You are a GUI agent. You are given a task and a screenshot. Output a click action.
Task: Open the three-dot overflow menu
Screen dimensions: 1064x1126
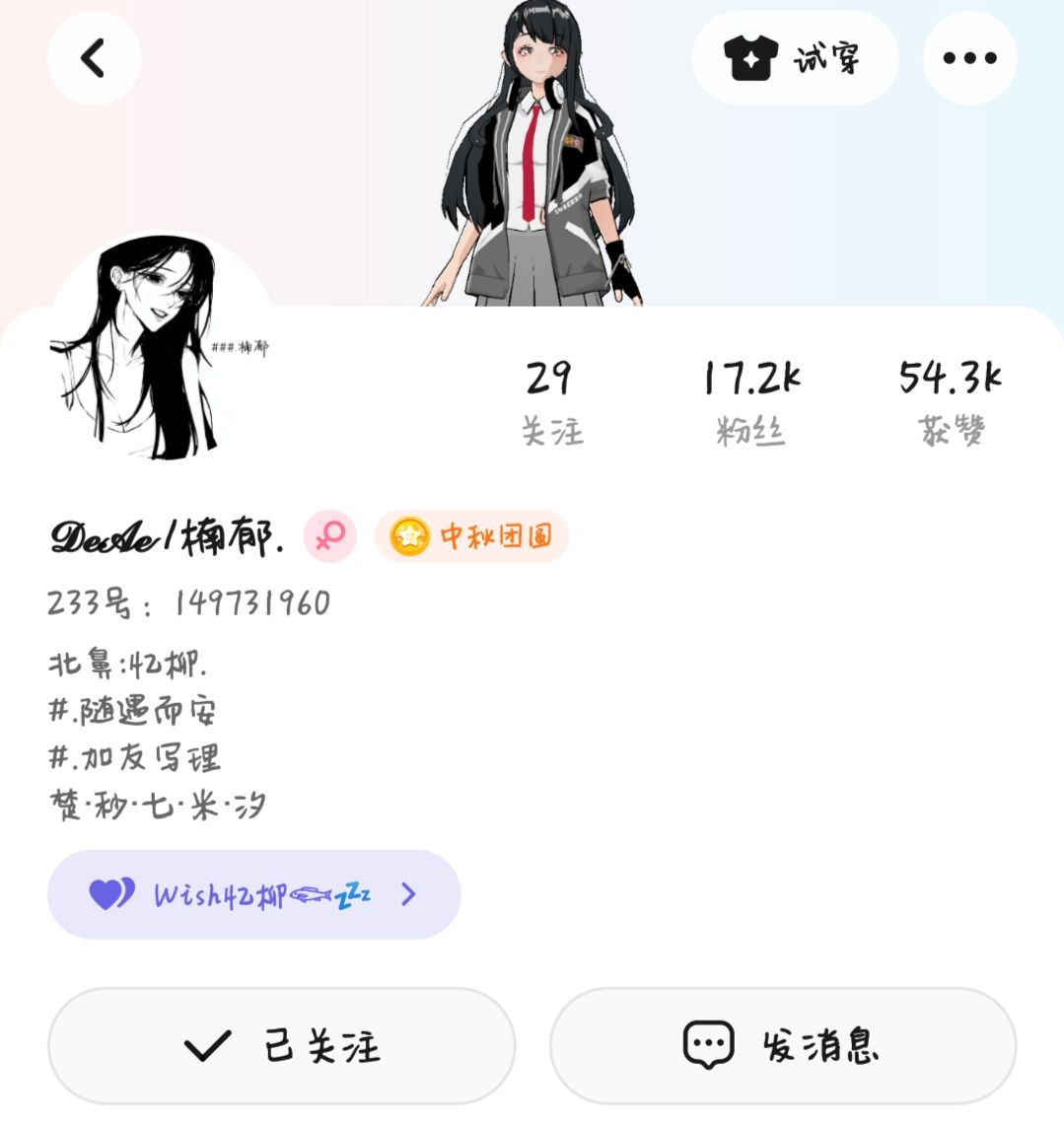(969, 58)
